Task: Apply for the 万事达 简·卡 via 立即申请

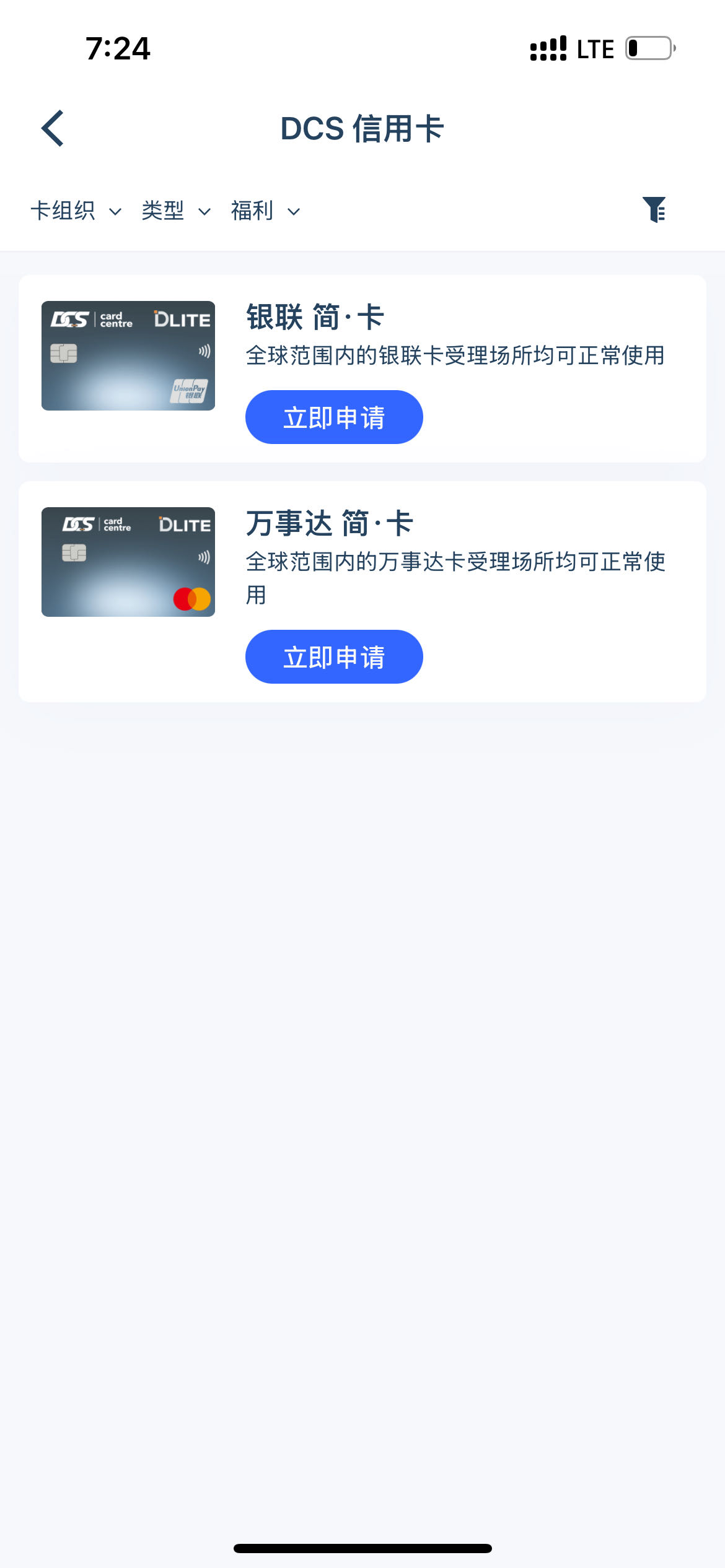Action: point(333,656)
